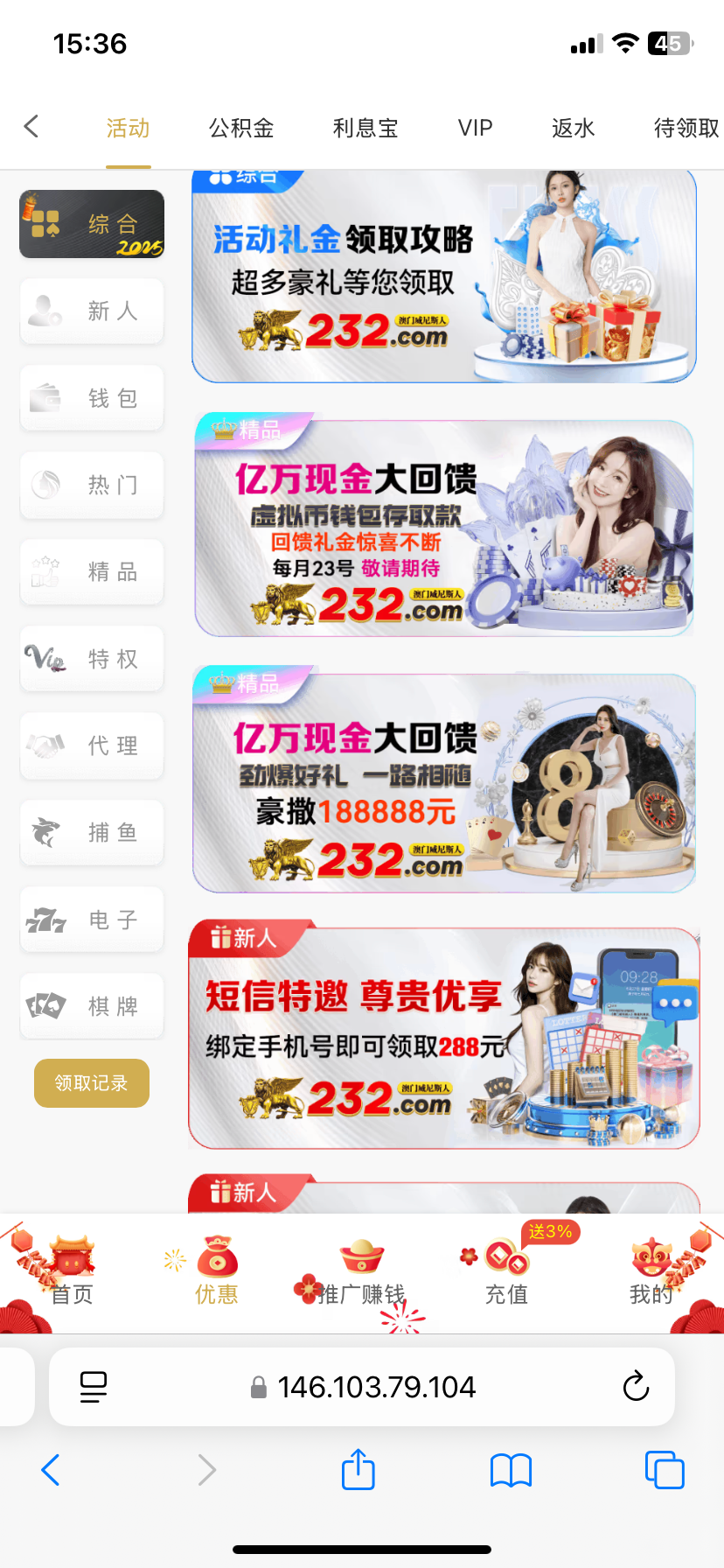Open the 短信特邀 尊贵优享 promotion
Screen dimensions: 724x1568
click(x=443, y=1038)
